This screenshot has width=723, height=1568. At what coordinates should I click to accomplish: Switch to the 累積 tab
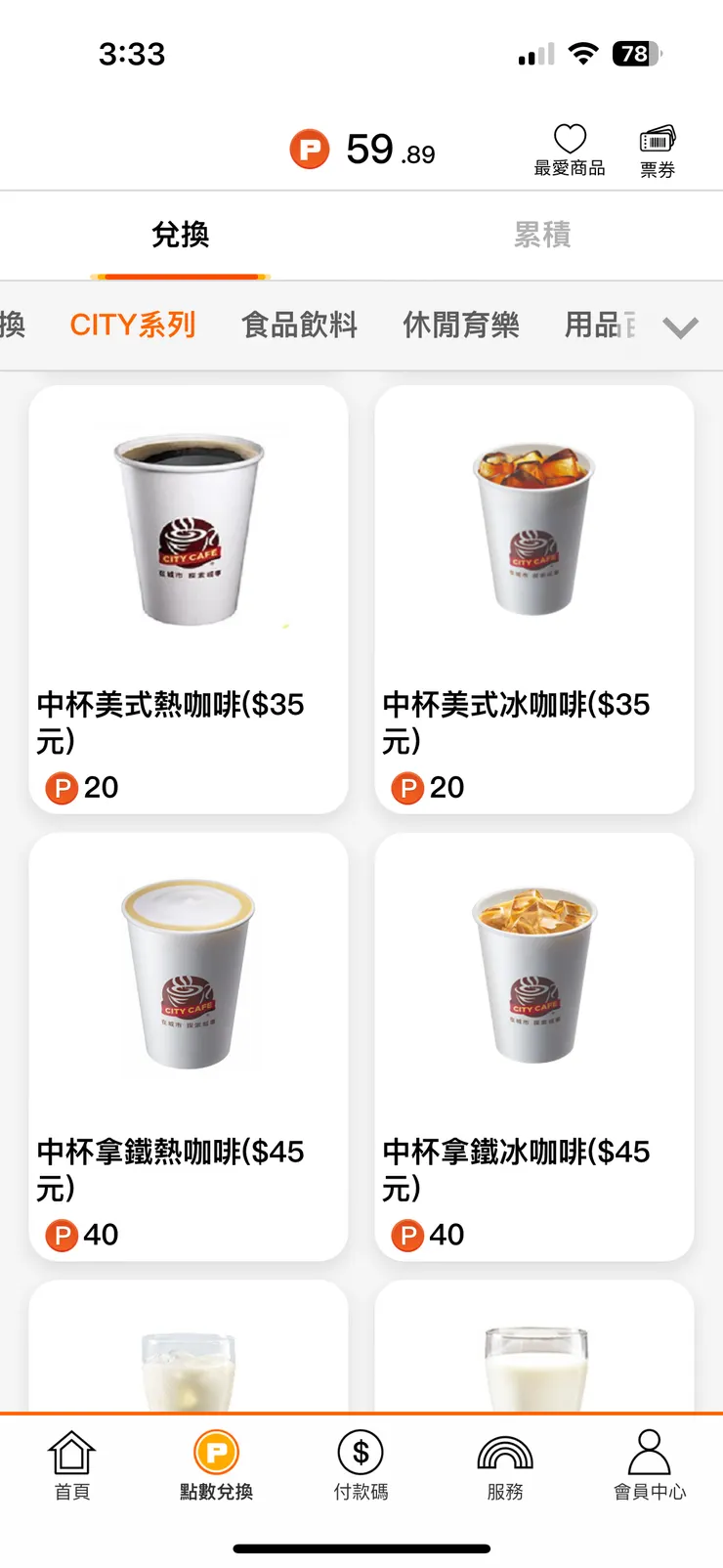click(542, 235)
